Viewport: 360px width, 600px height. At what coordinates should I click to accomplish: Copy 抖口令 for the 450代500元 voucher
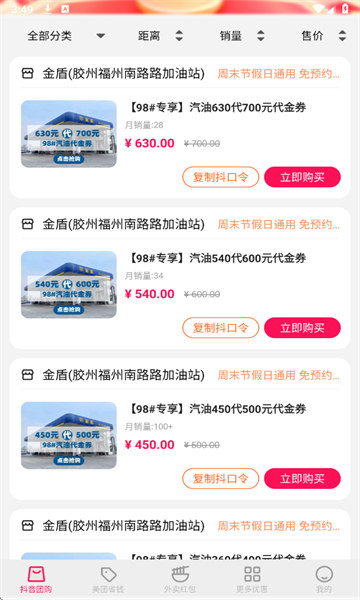point(221,479)
